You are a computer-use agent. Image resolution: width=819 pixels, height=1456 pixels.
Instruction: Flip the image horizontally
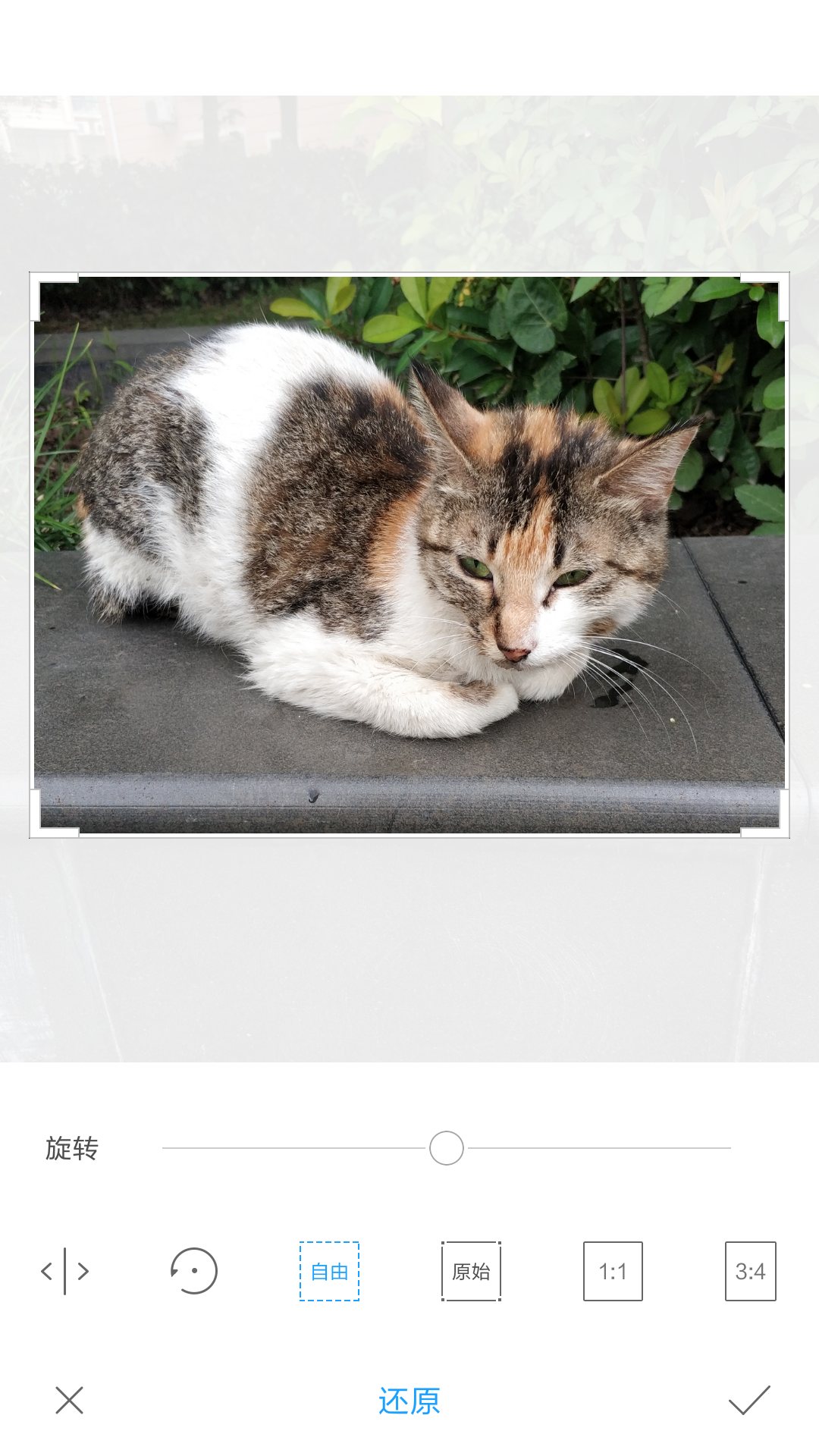65,1271
